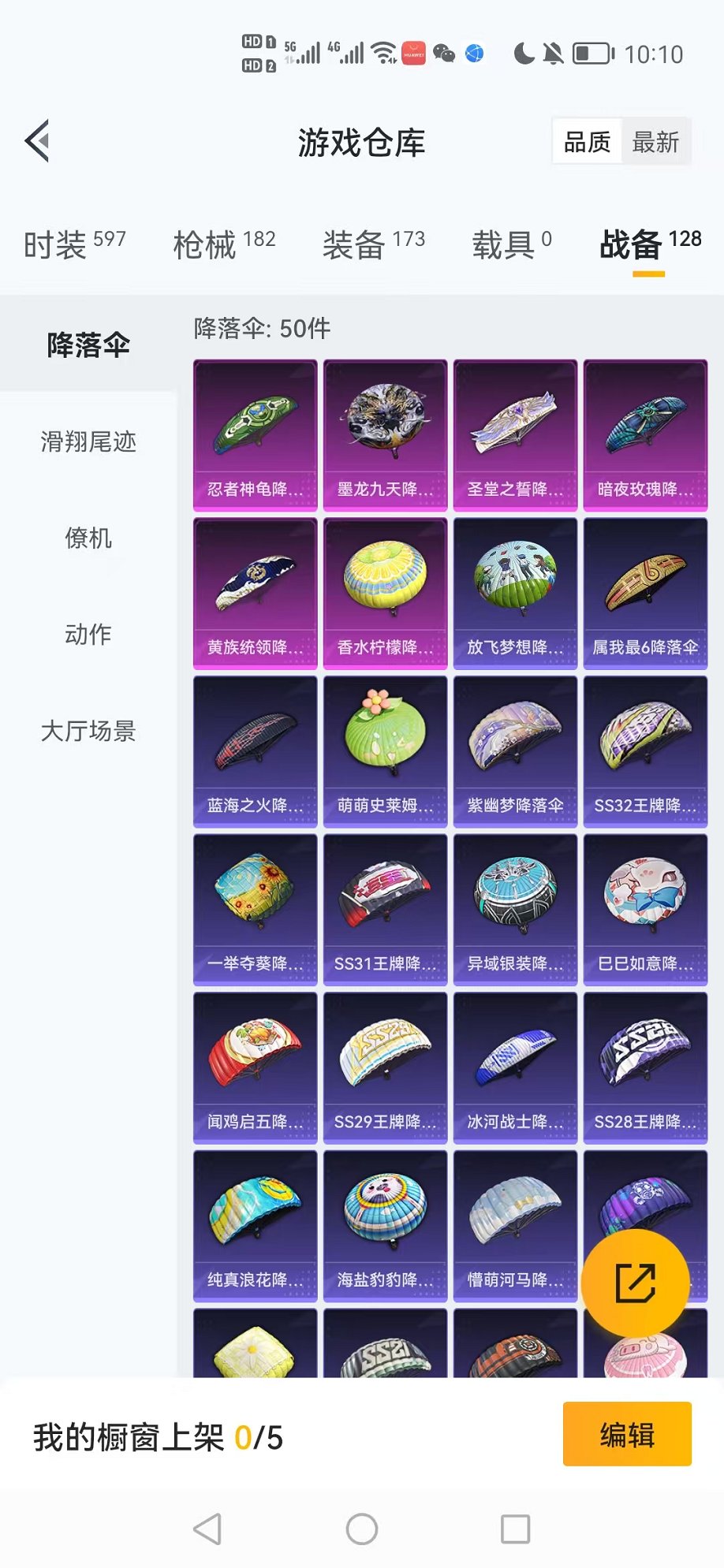Sort by 最新
Viewport: 724px width, 1568px height.
point(655,142)
